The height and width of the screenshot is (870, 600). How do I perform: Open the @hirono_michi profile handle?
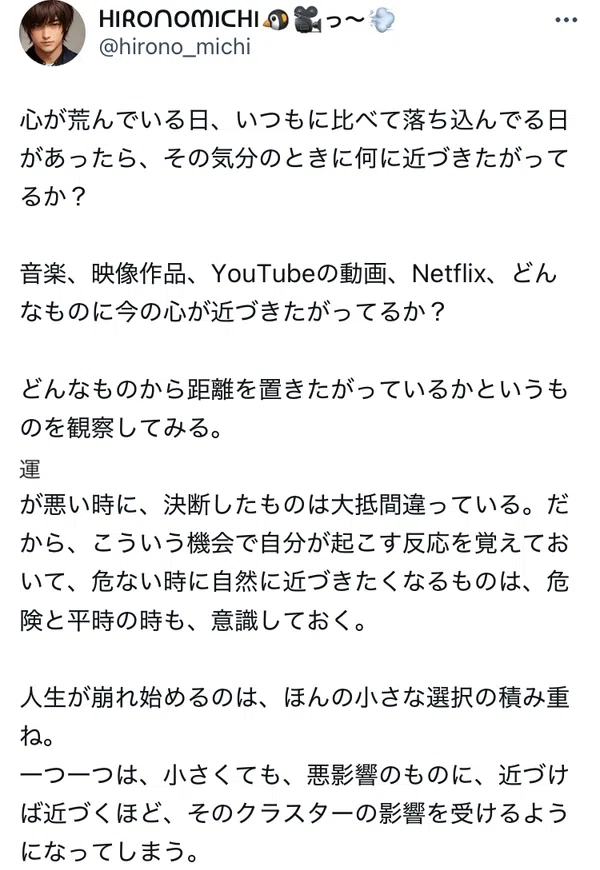click(x=175, y=48)
